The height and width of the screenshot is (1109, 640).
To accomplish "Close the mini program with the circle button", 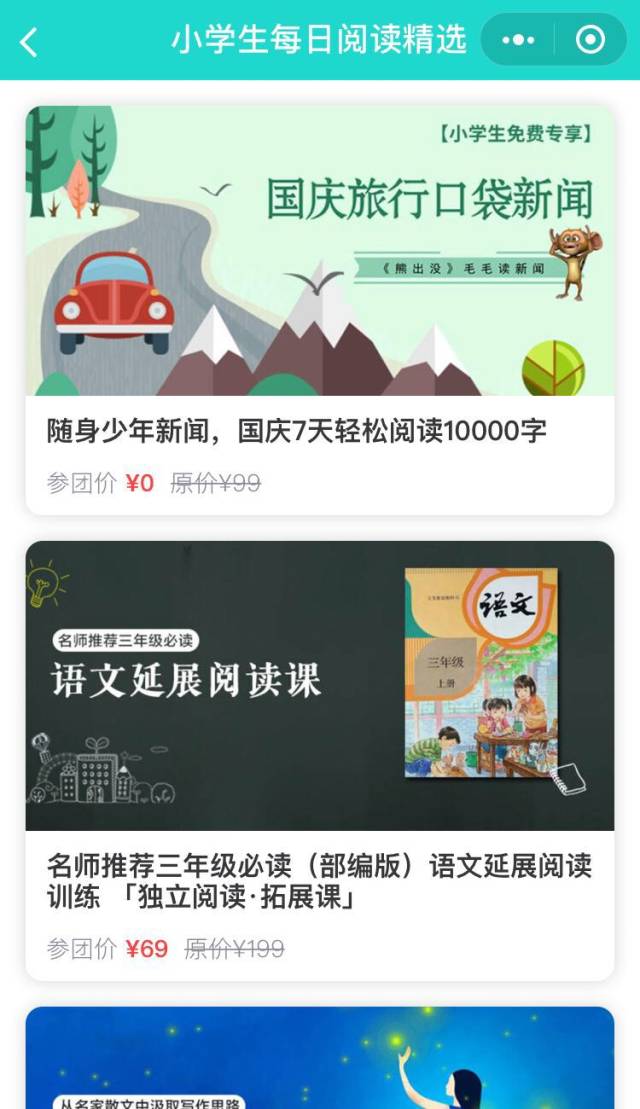I will click(x=590, y=40).
